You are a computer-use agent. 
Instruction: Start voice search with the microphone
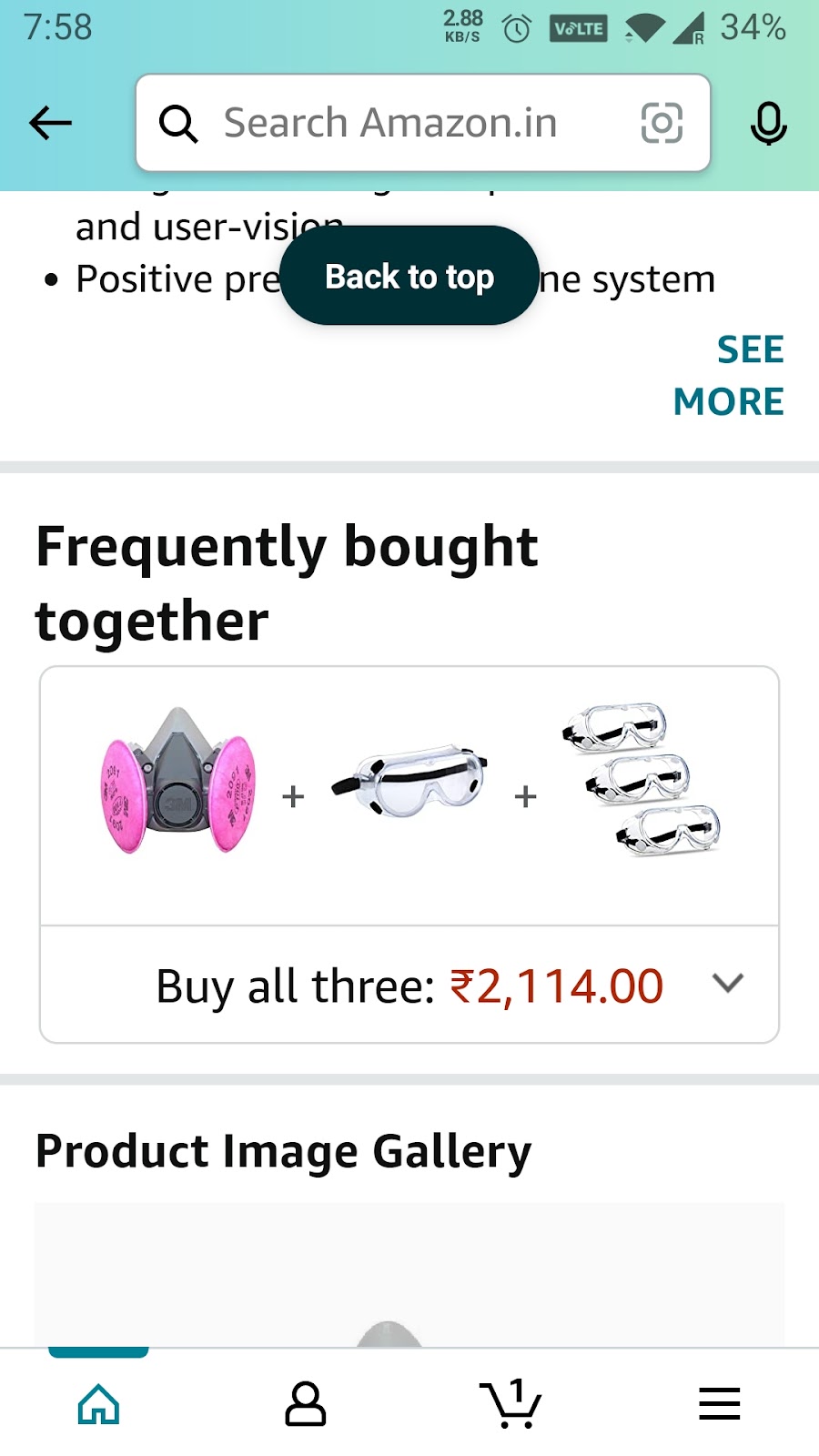768,123
